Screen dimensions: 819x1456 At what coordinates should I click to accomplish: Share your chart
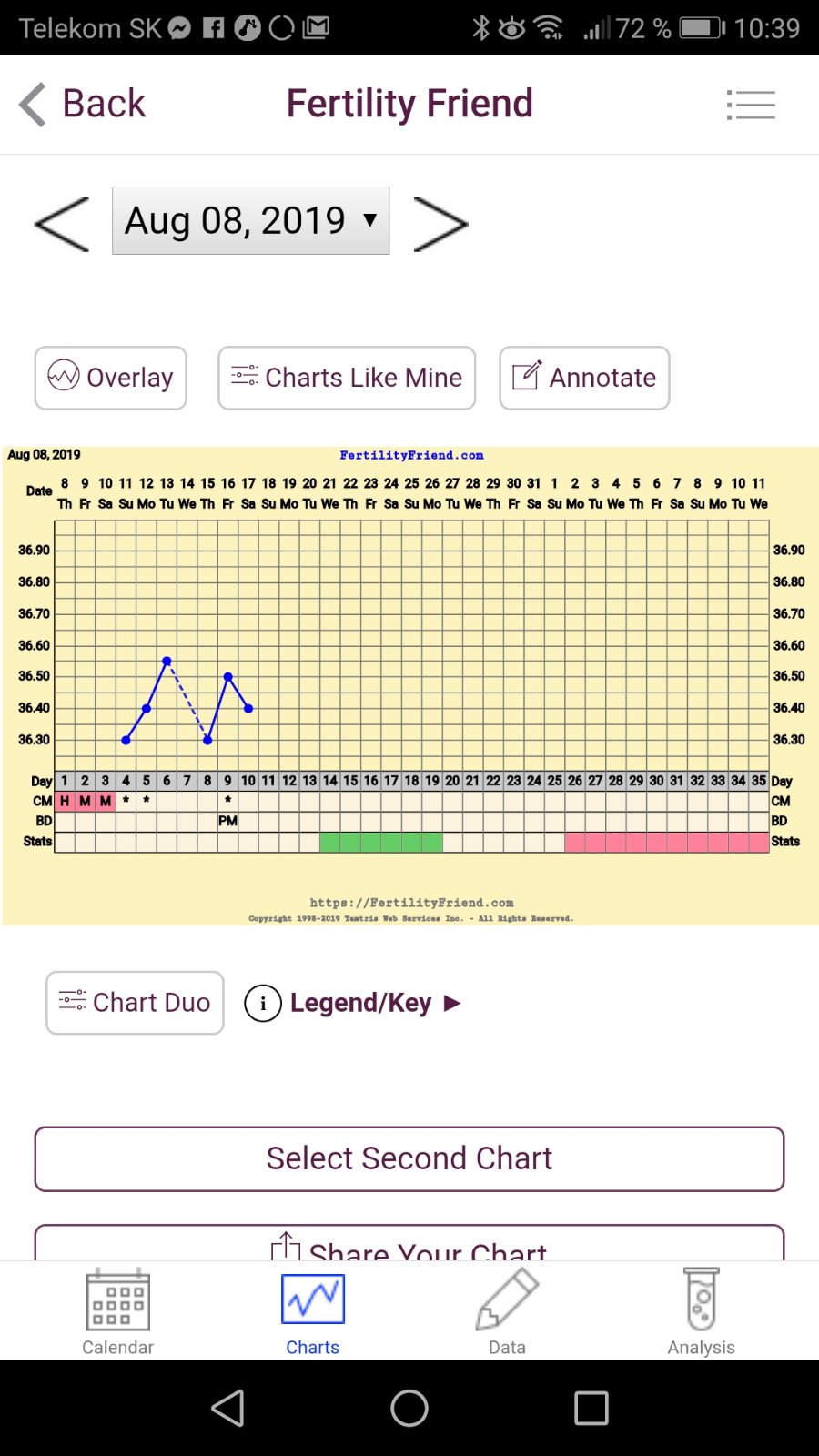(409, 1247)
